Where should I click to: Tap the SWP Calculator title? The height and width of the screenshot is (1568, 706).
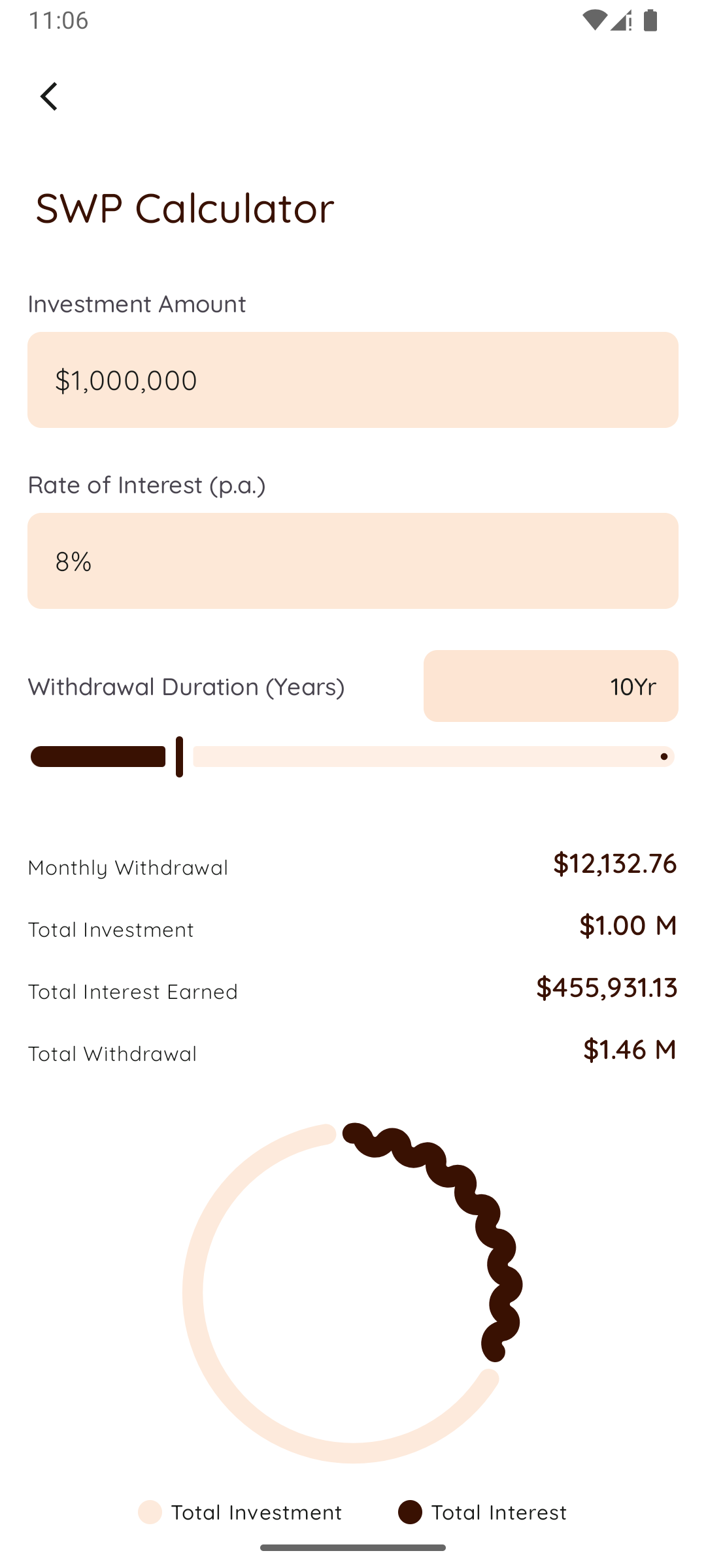tap(184, 208)
